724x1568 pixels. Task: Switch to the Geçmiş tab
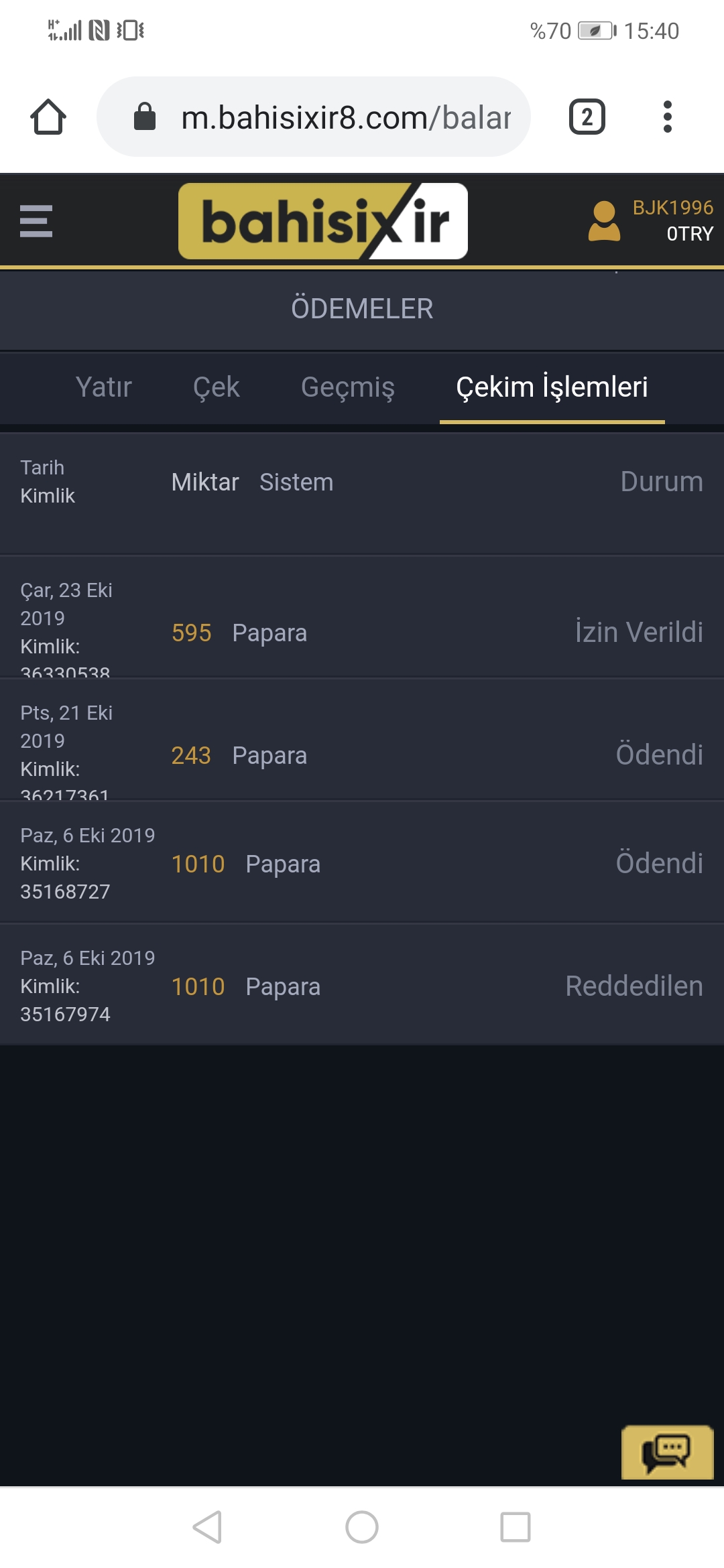click(349, 387)
